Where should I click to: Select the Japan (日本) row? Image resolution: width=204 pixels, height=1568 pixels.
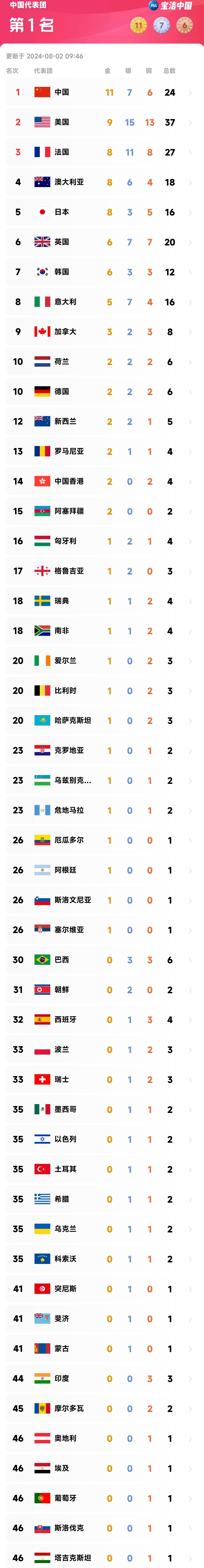[102, 212]
